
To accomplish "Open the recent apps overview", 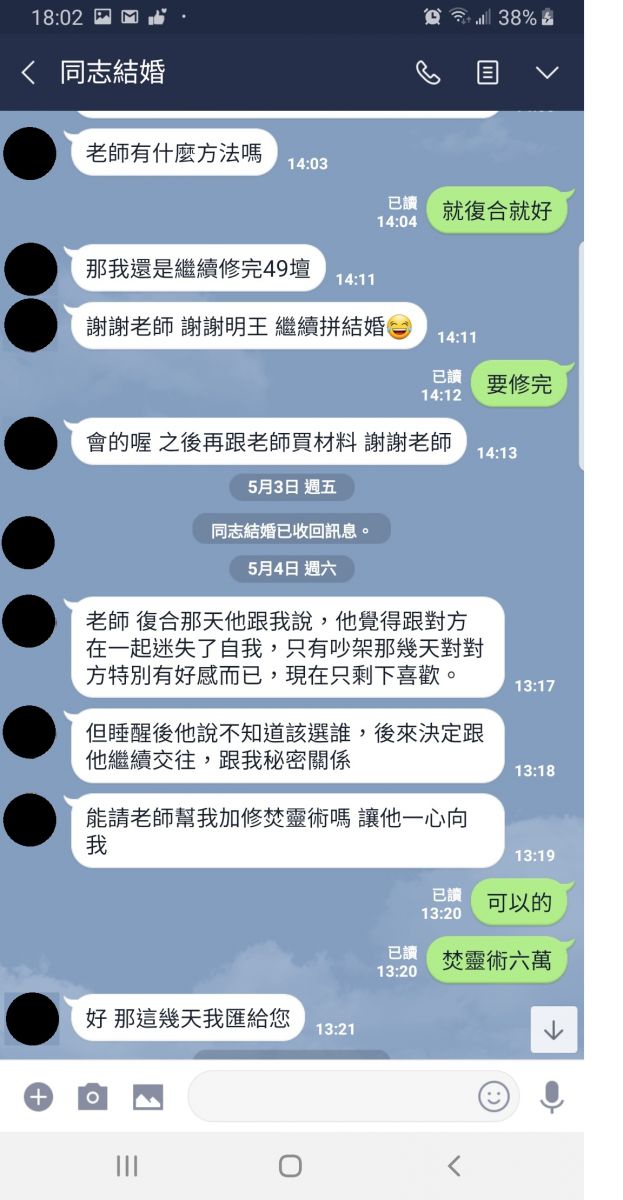I will tap(126, 1166).
